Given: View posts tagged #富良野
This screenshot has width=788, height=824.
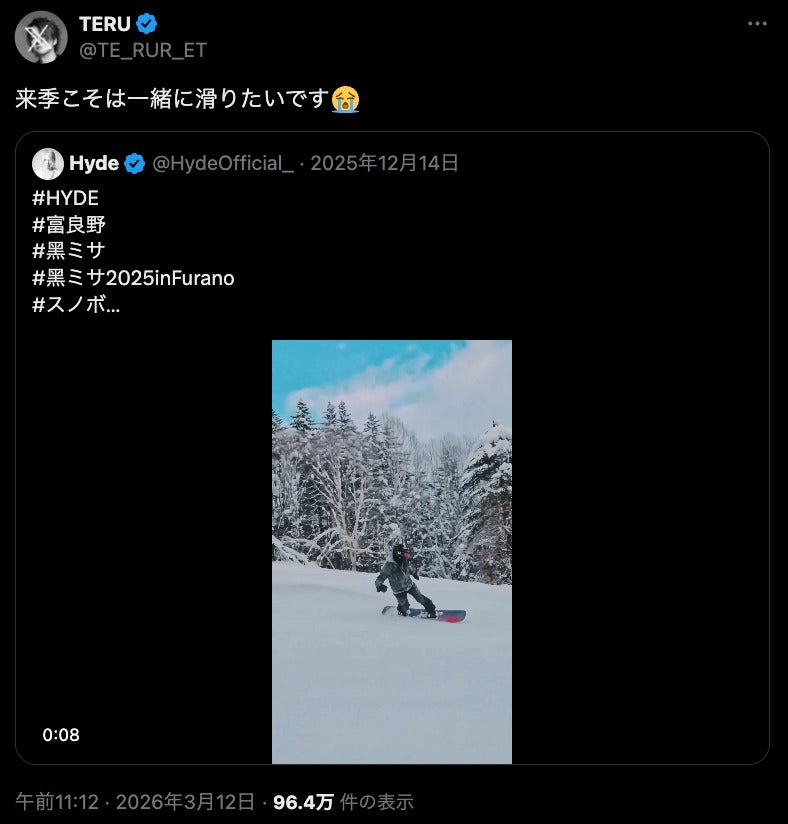Looking at the screenshot, I should 68,224.
